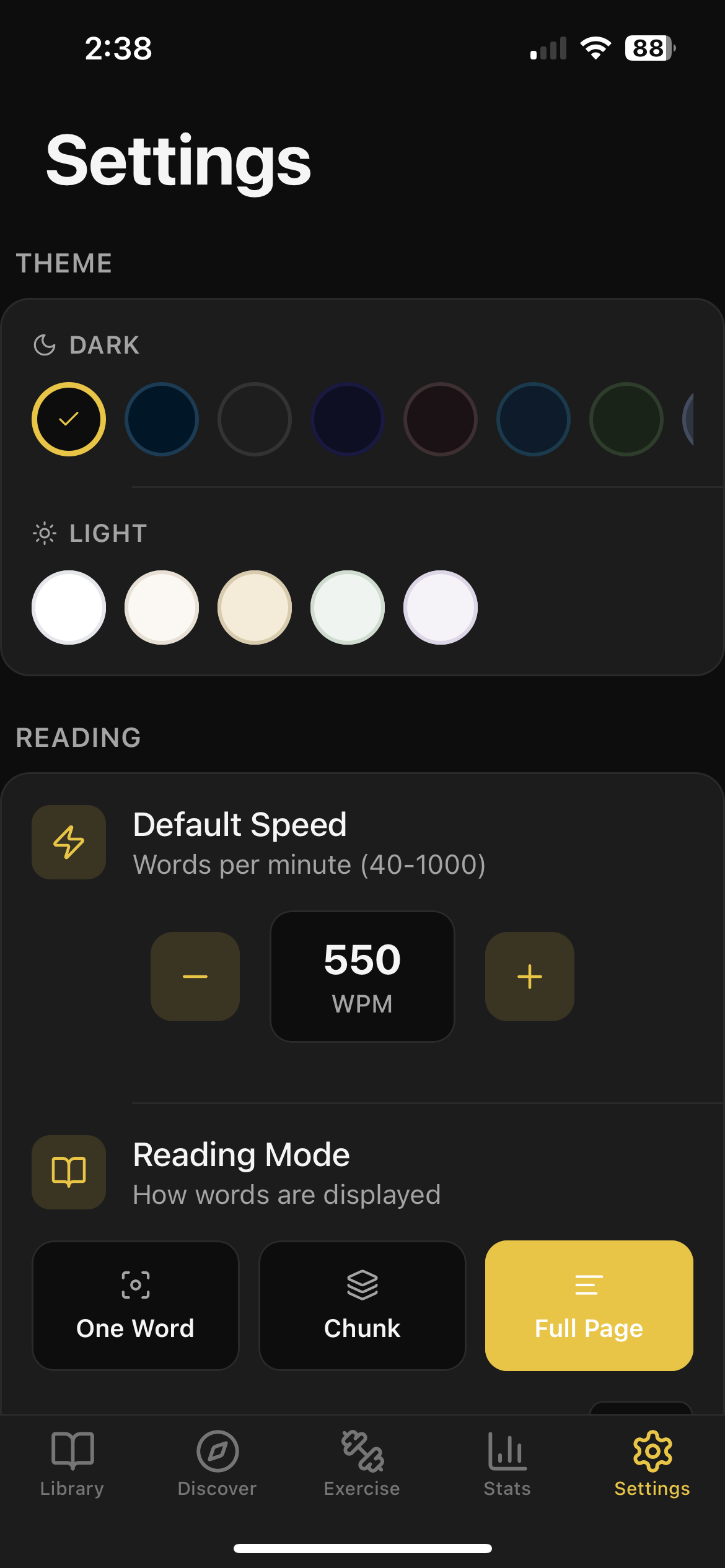Viewport: 725px width, 1568px height.
Task: Tap the 550 WPM value display
Action: (x=362, y=976)
